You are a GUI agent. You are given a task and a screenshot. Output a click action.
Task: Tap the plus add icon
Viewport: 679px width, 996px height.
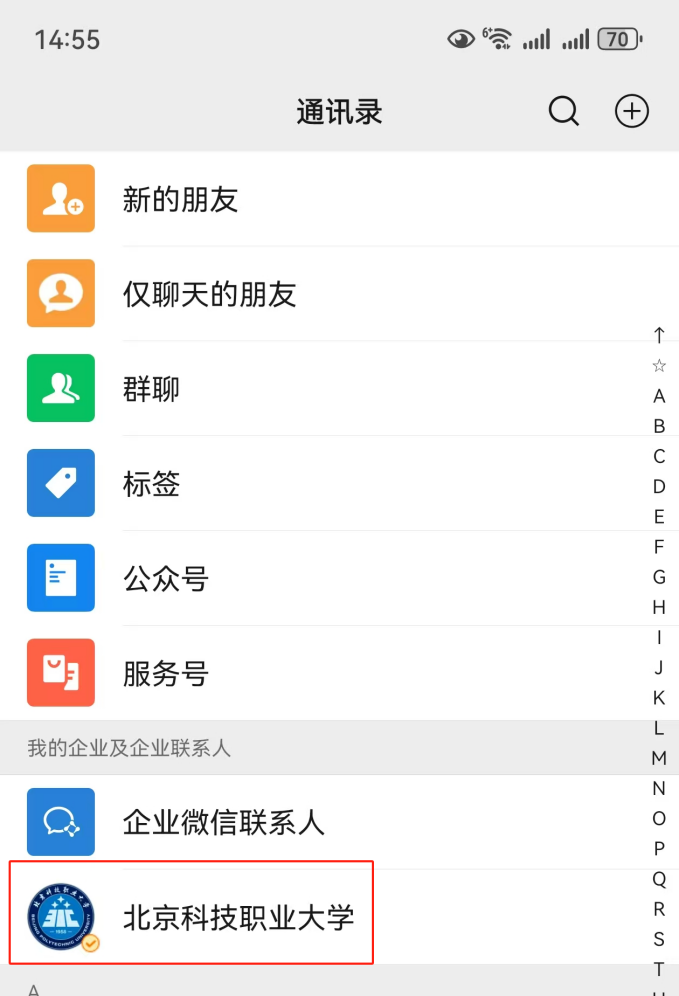pos(632,111)
